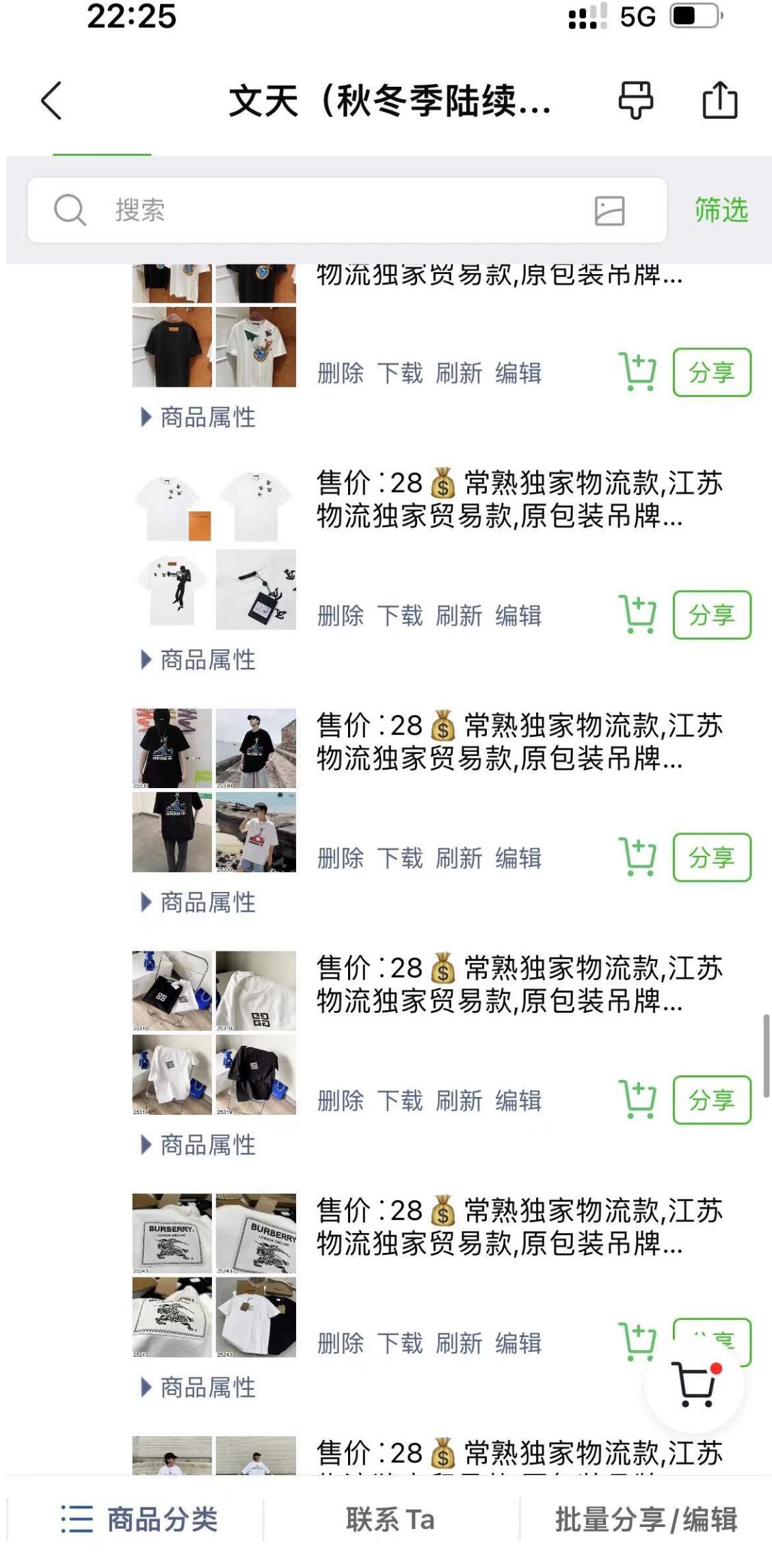Tap 刷新 for the Burberry t-shirt product

[459, 1343]
